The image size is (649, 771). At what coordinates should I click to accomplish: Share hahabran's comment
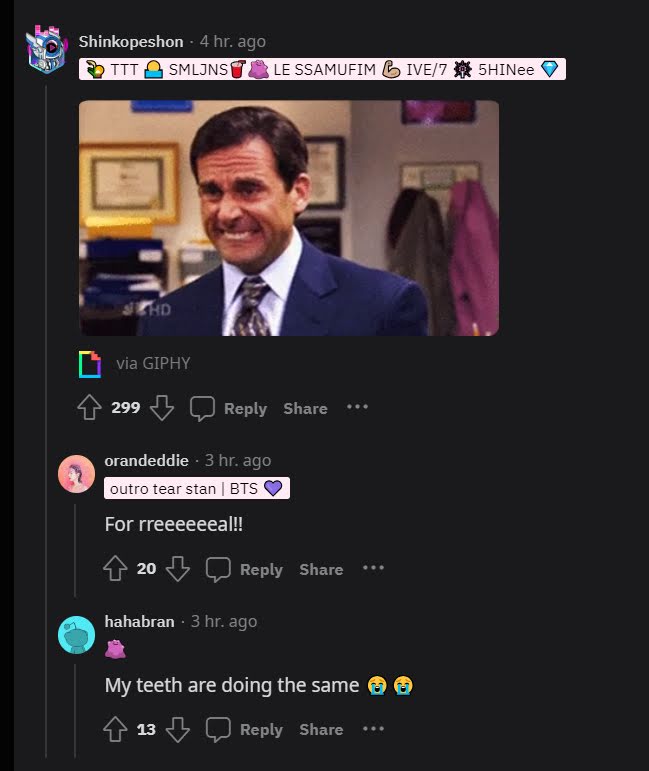pos(321,730)
